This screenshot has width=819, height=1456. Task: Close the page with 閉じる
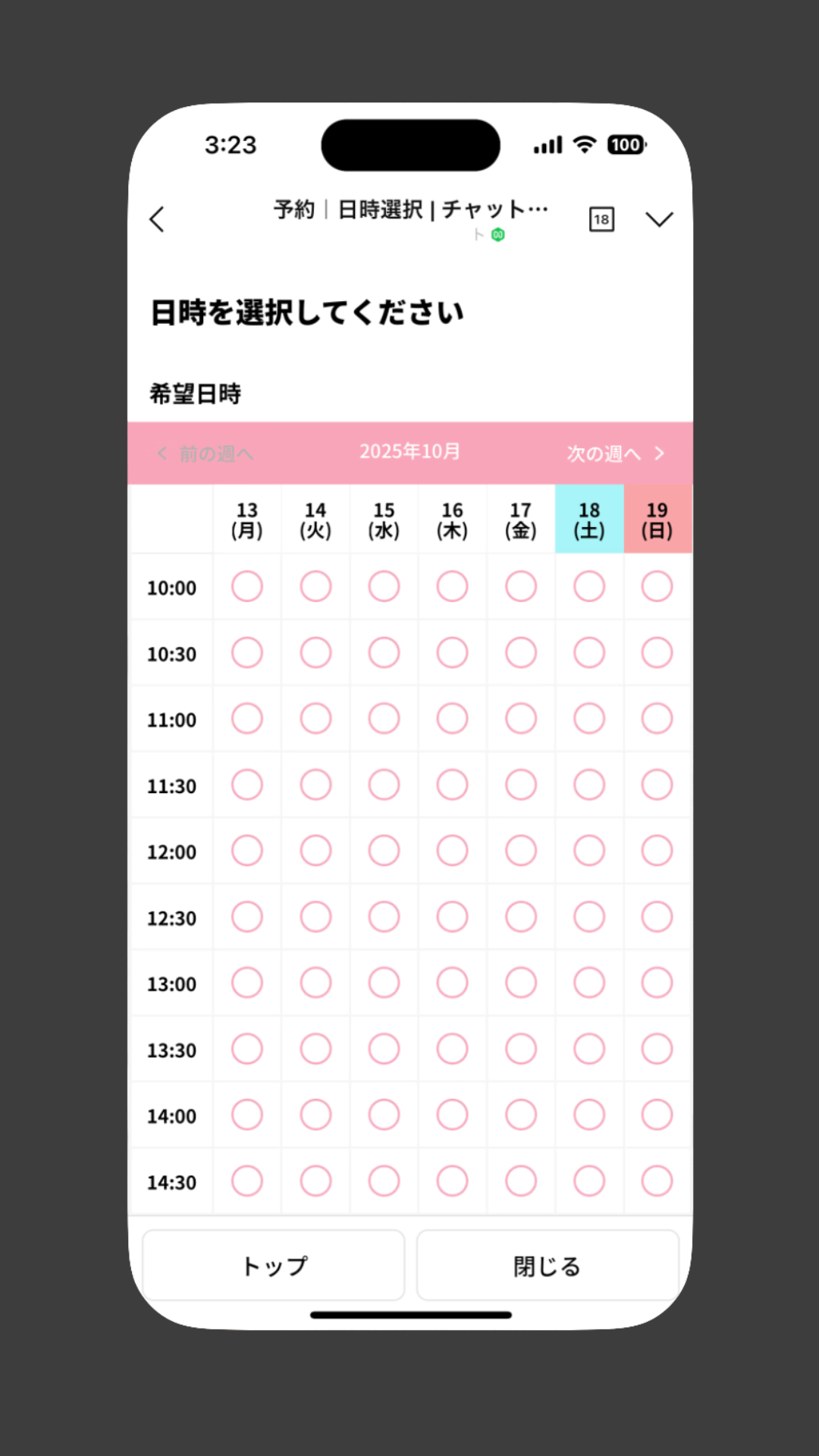pyautogui.click(x=547, y=1266)
